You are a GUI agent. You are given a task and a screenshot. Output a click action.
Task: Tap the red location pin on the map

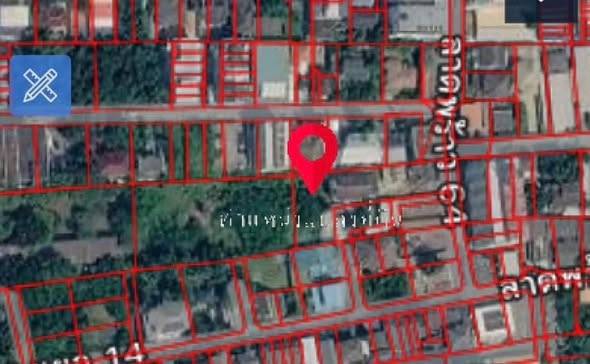pos(313,158)
